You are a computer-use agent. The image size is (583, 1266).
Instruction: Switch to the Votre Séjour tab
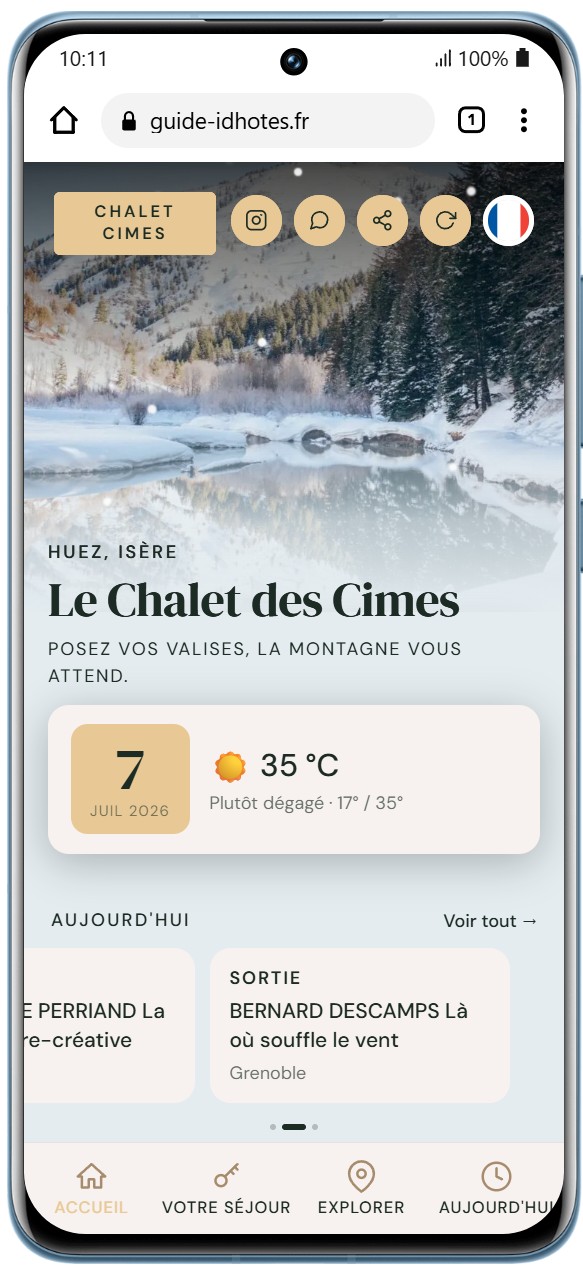pos(226,1189)
